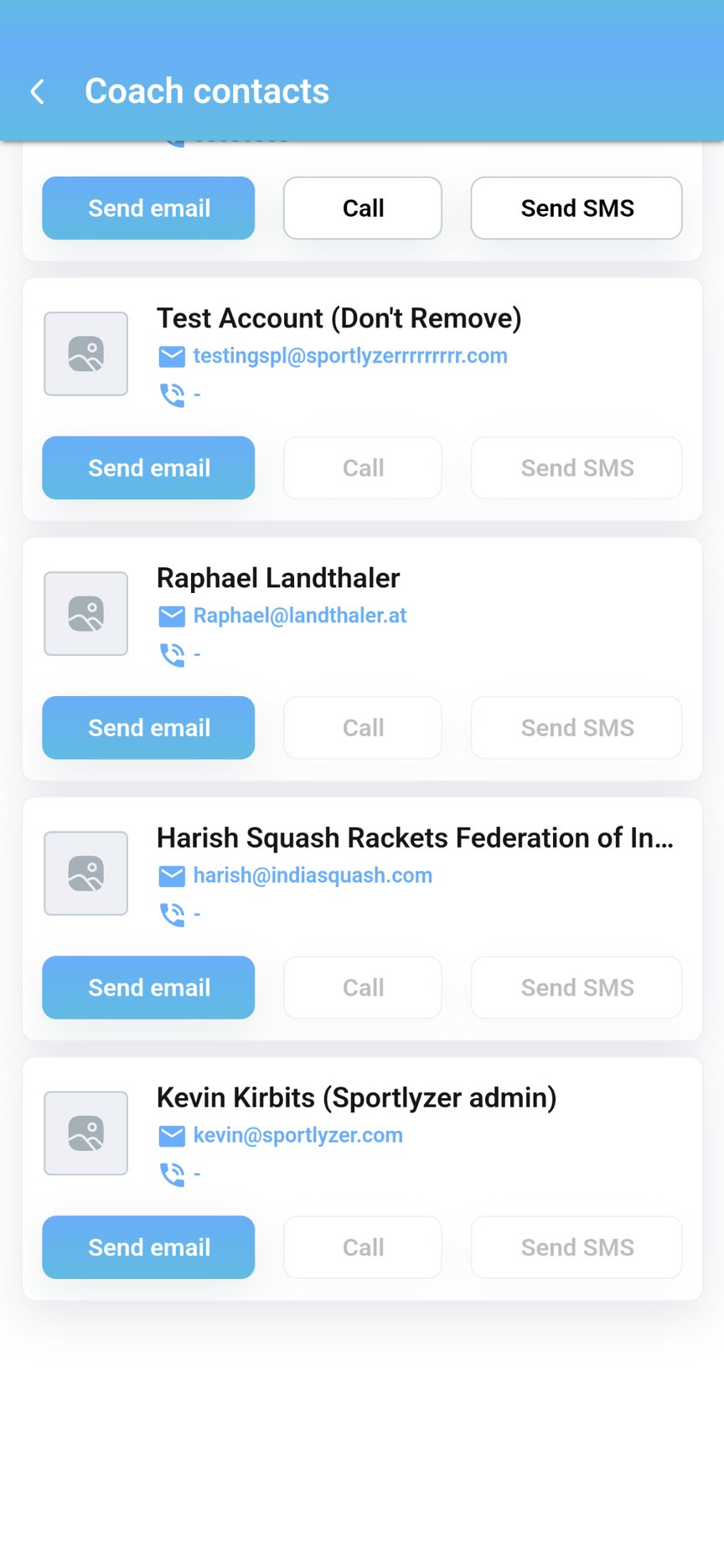Send email to Harish Squash Rackets Federation

148,987
